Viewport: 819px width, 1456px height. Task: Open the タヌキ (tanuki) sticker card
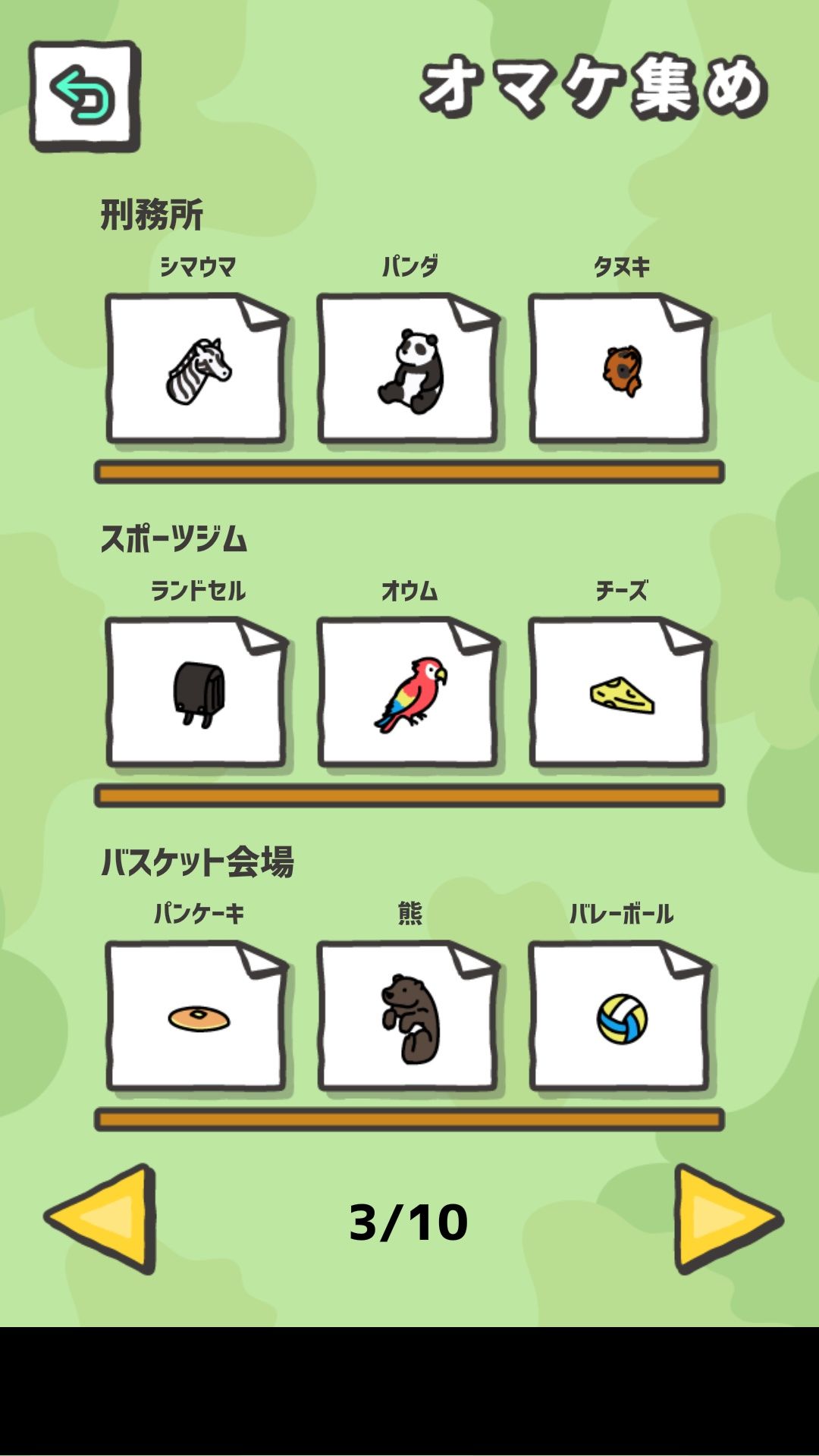622,369
